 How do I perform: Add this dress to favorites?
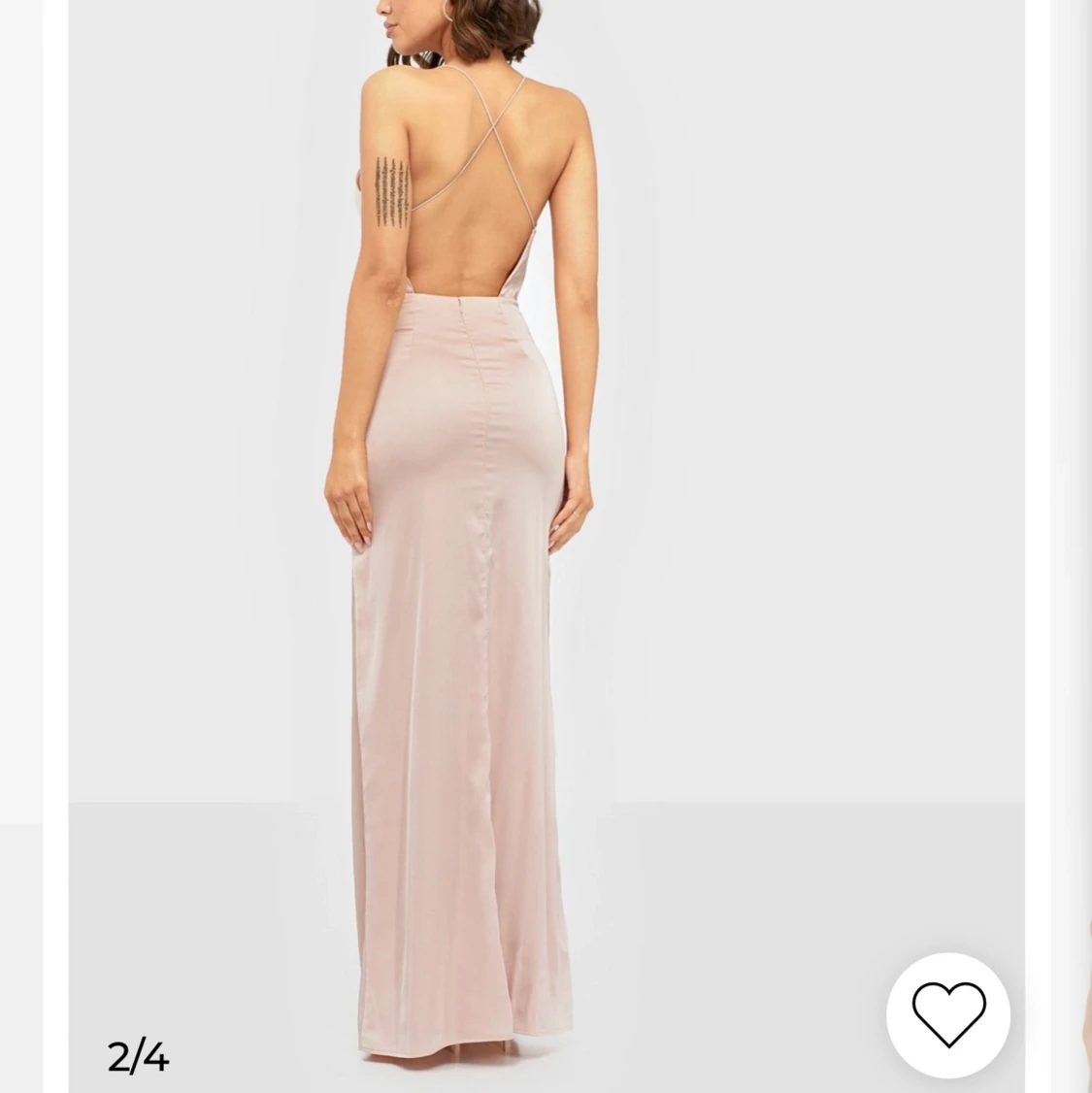pyautogui.click(x=948, y=1015)
